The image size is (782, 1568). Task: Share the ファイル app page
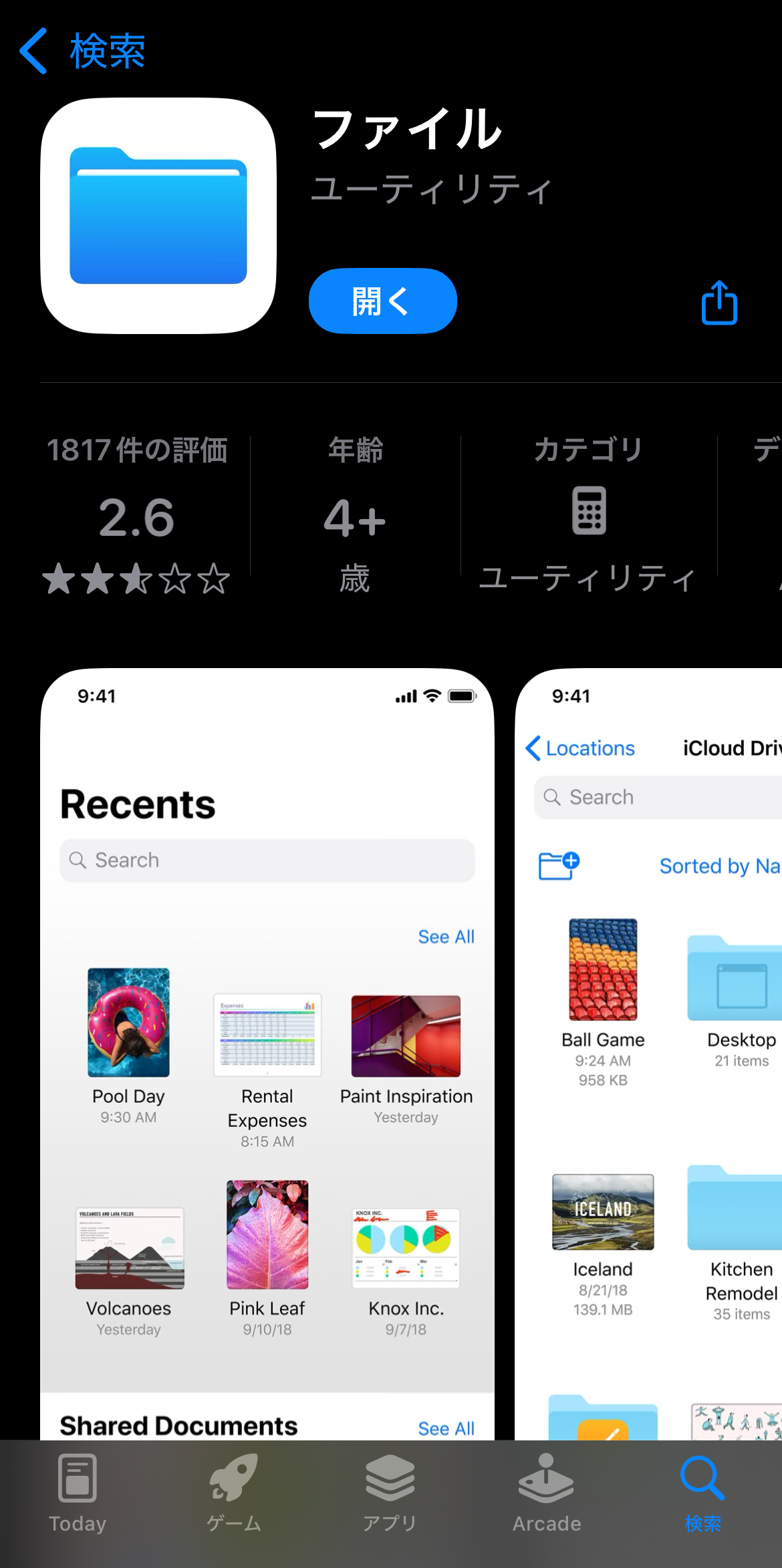point(719,303)
